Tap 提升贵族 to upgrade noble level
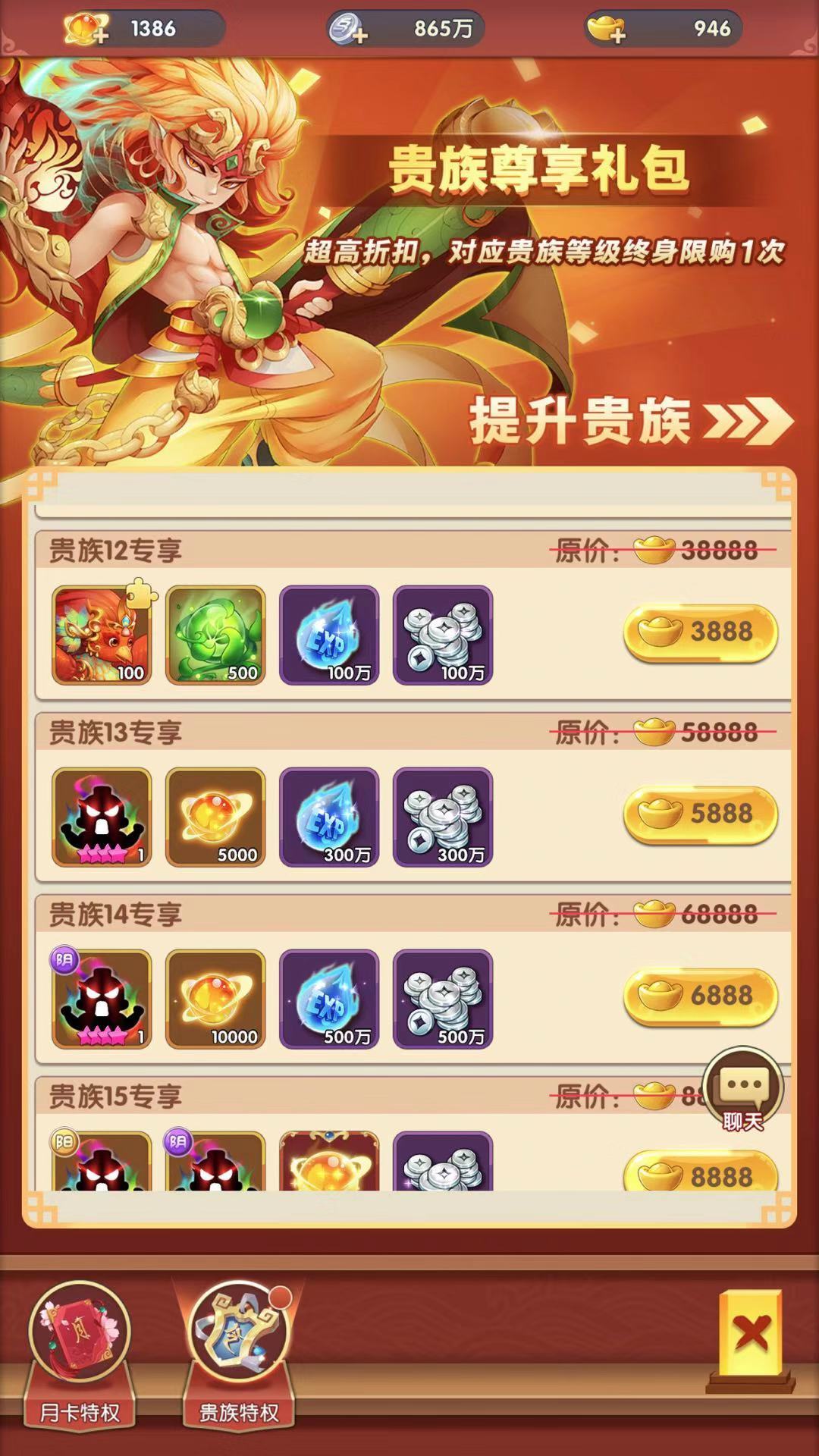 (x=629, y=419)
